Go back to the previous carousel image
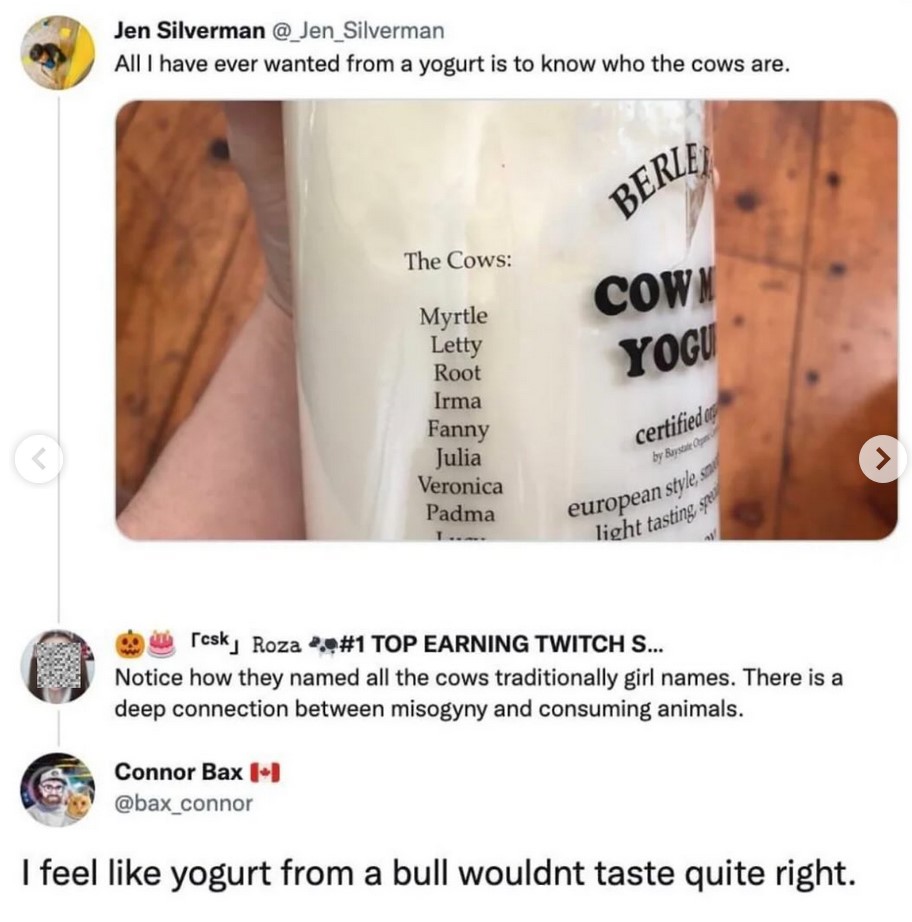Image resolution: width=912 pixels, height=922 pixels. (x=39, y=459)
